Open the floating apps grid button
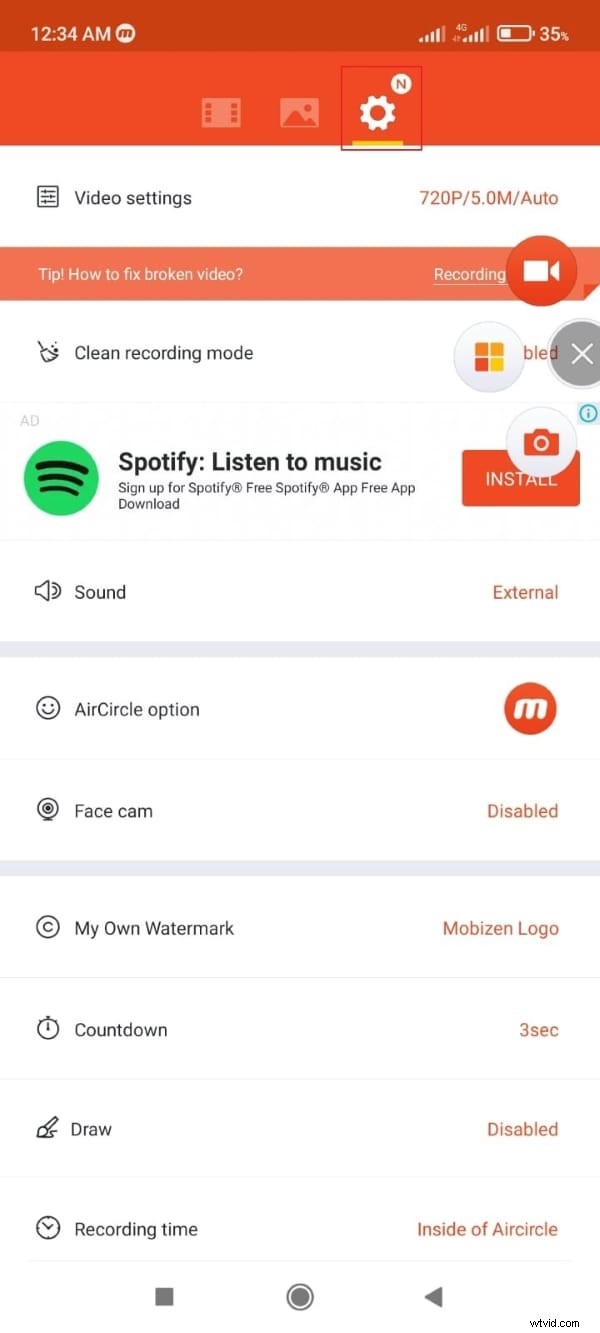 [489, 356]
